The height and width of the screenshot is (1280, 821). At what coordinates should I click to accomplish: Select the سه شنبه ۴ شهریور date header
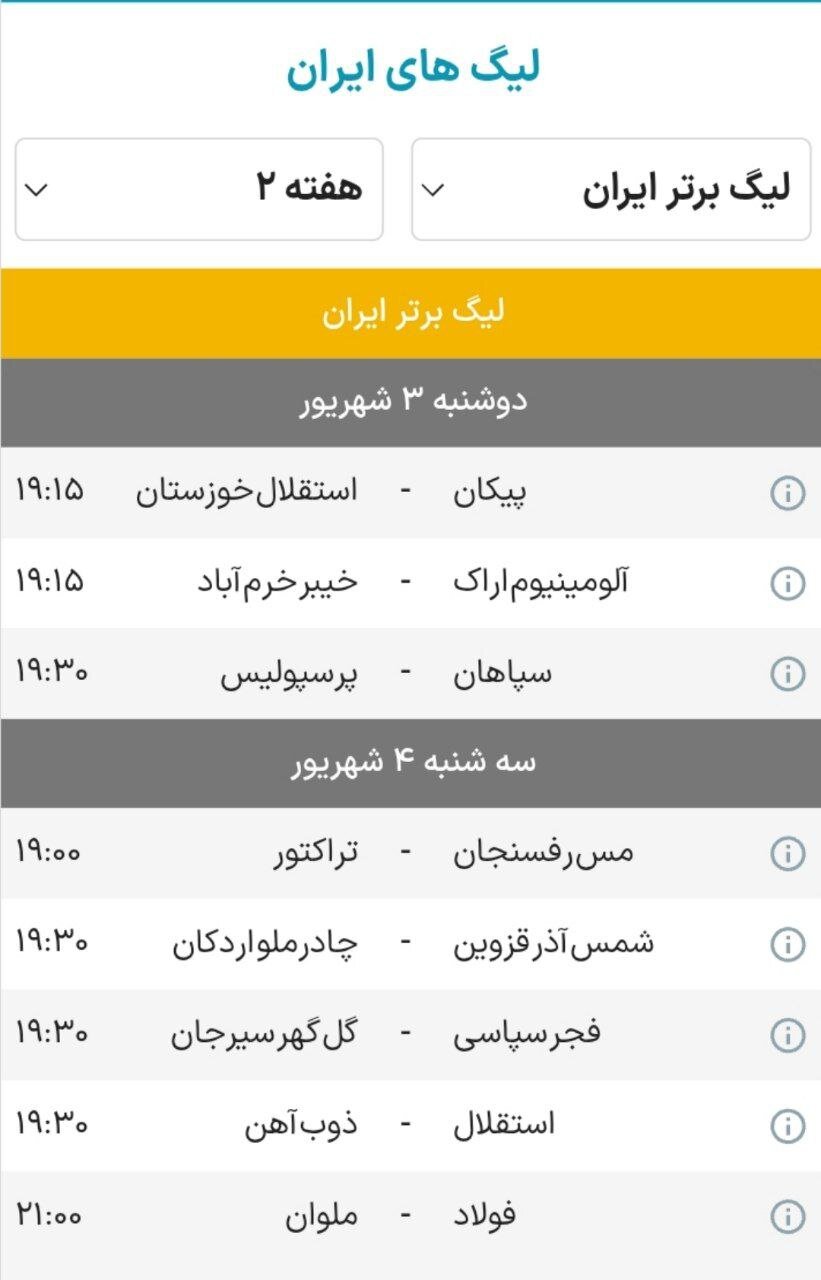(x=410, y=762)
